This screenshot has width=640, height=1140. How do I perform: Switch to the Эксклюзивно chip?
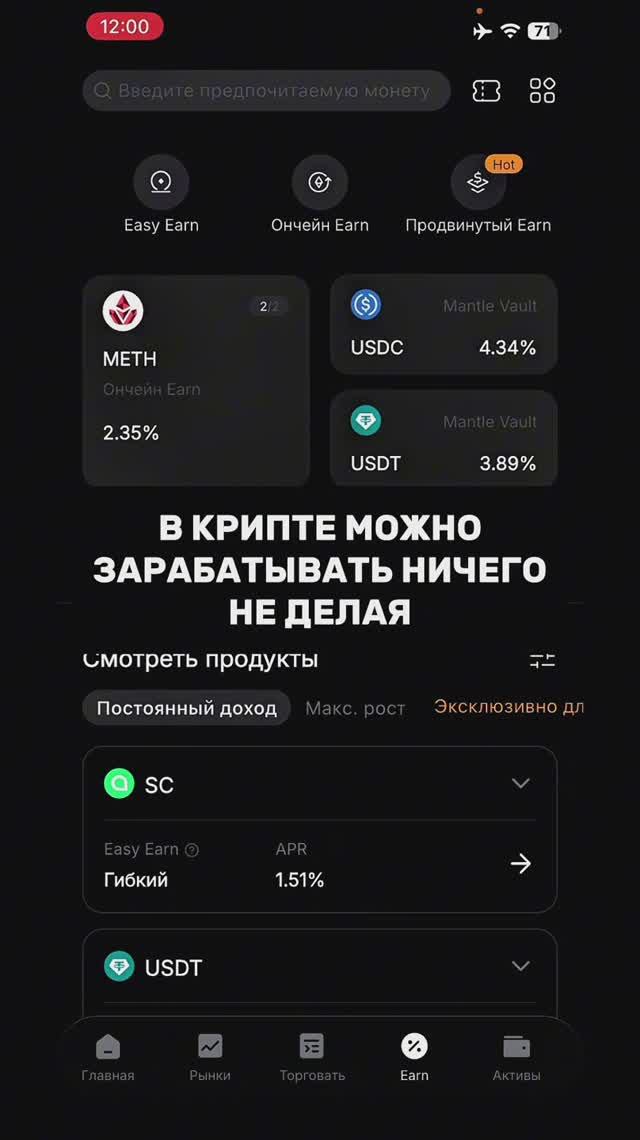click(x=508, y=707)
